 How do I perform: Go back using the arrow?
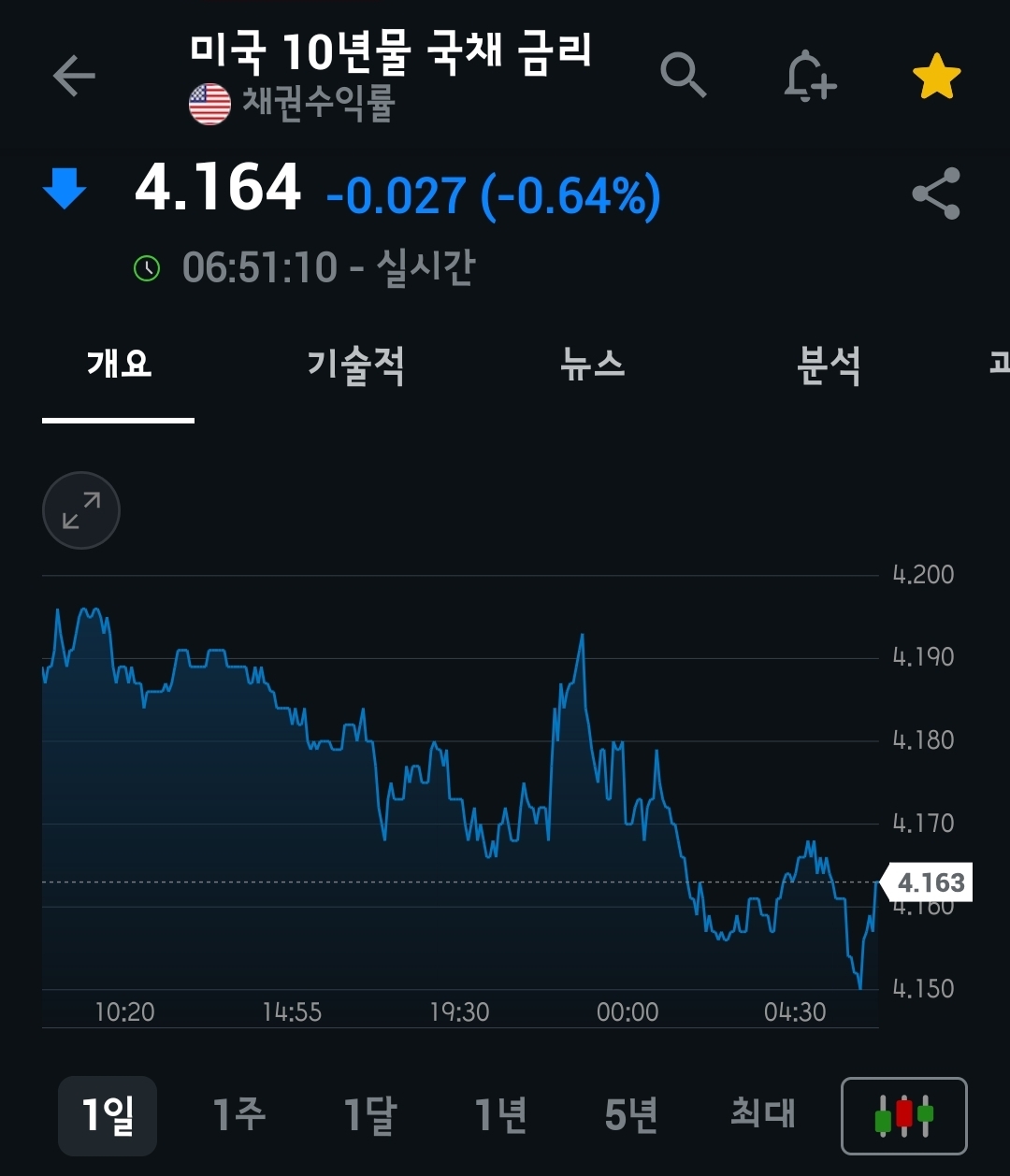tap(74, 76)
